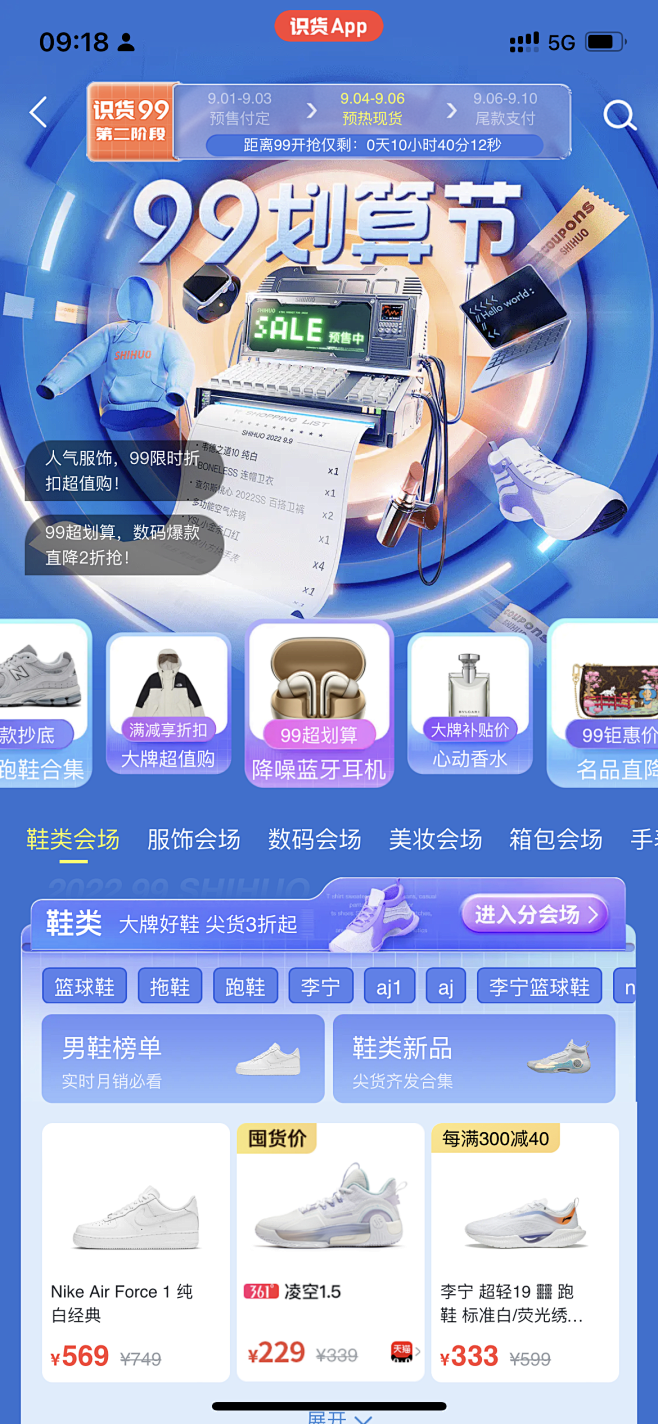Screen dimensions: 658x1424
Task: Switch to the 服饰会场 tab
Action: click(194, 840)
